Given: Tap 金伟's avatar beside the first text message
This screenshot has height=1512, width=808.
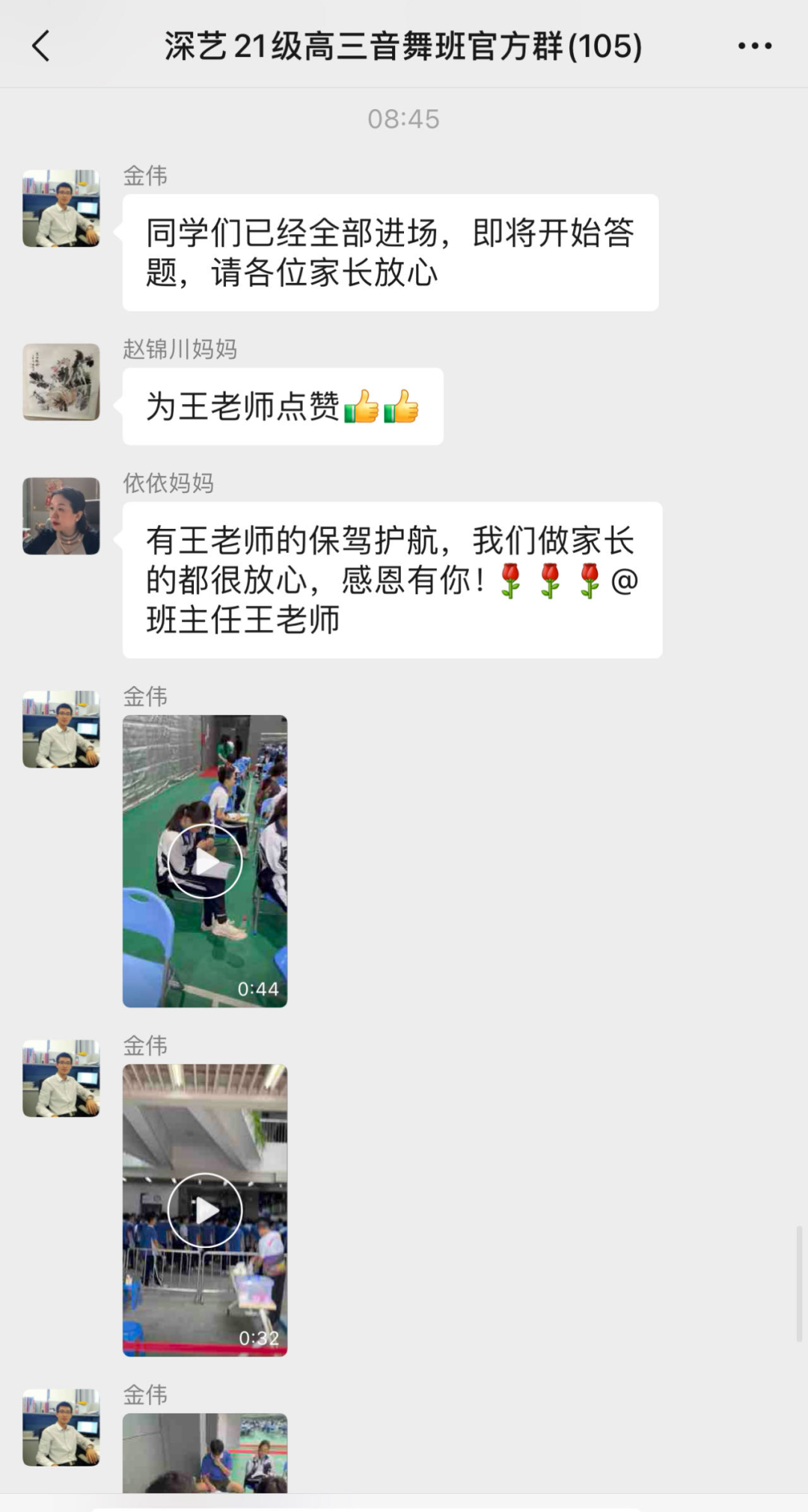Looking at the screenshot, I should click(61, 208).
